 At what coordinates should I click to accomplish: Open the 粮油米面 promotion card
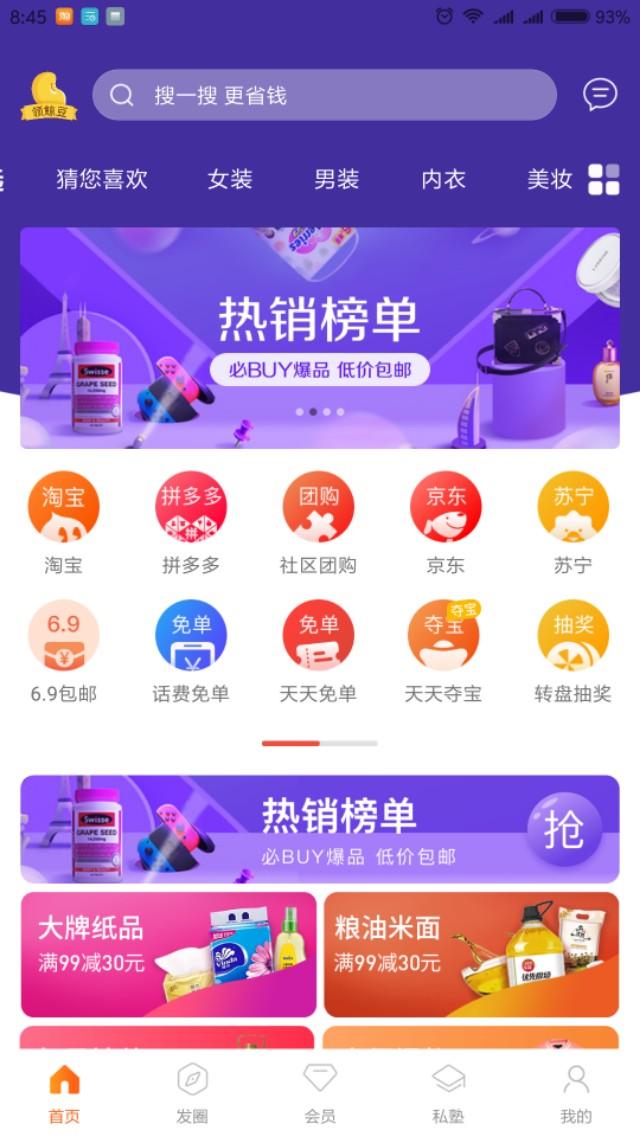pos(471,954)
